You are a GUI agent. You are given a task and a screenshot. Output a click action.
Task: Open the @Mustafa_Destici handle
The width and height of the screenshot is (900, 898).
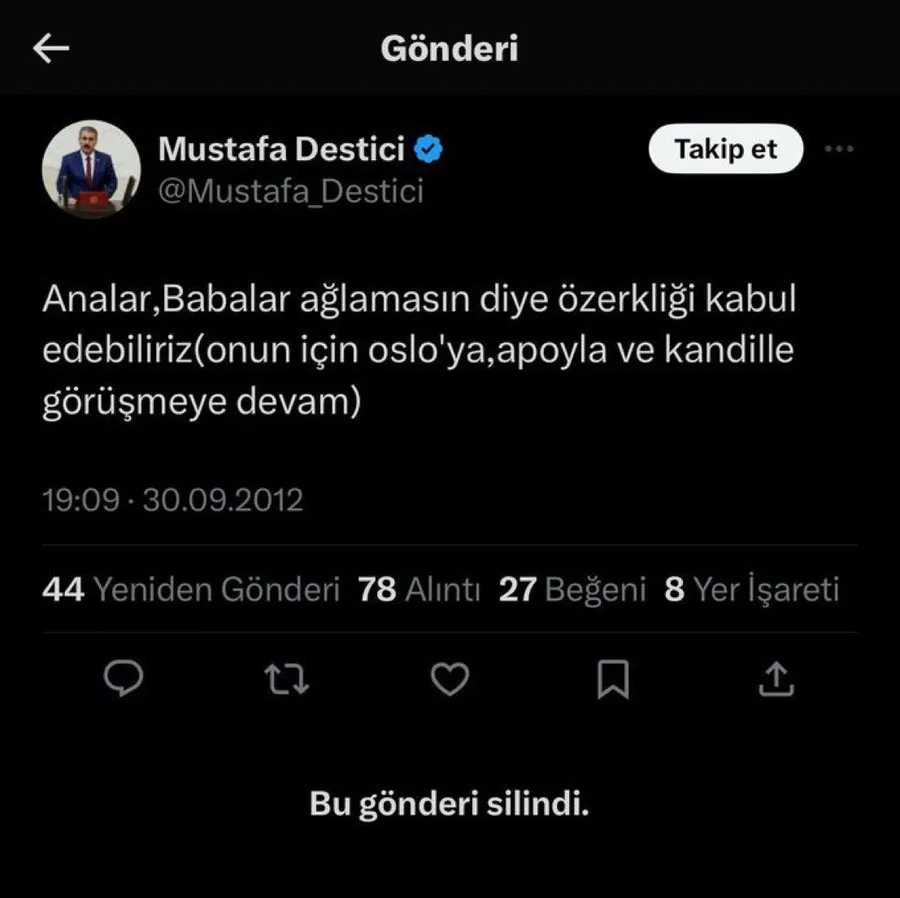point(291,190)
